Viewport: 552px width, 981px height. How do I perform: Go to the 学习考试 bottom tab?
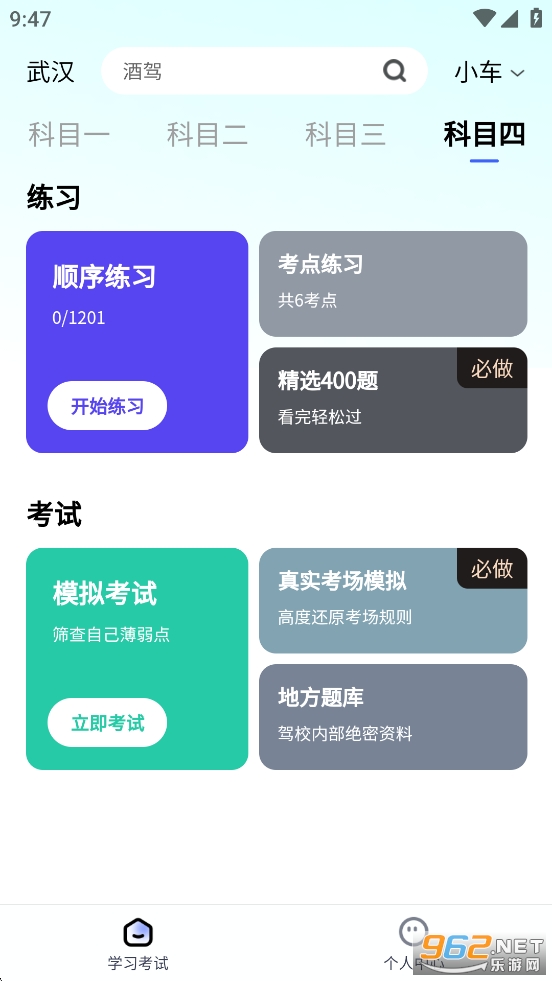click(x=138, y=944)
